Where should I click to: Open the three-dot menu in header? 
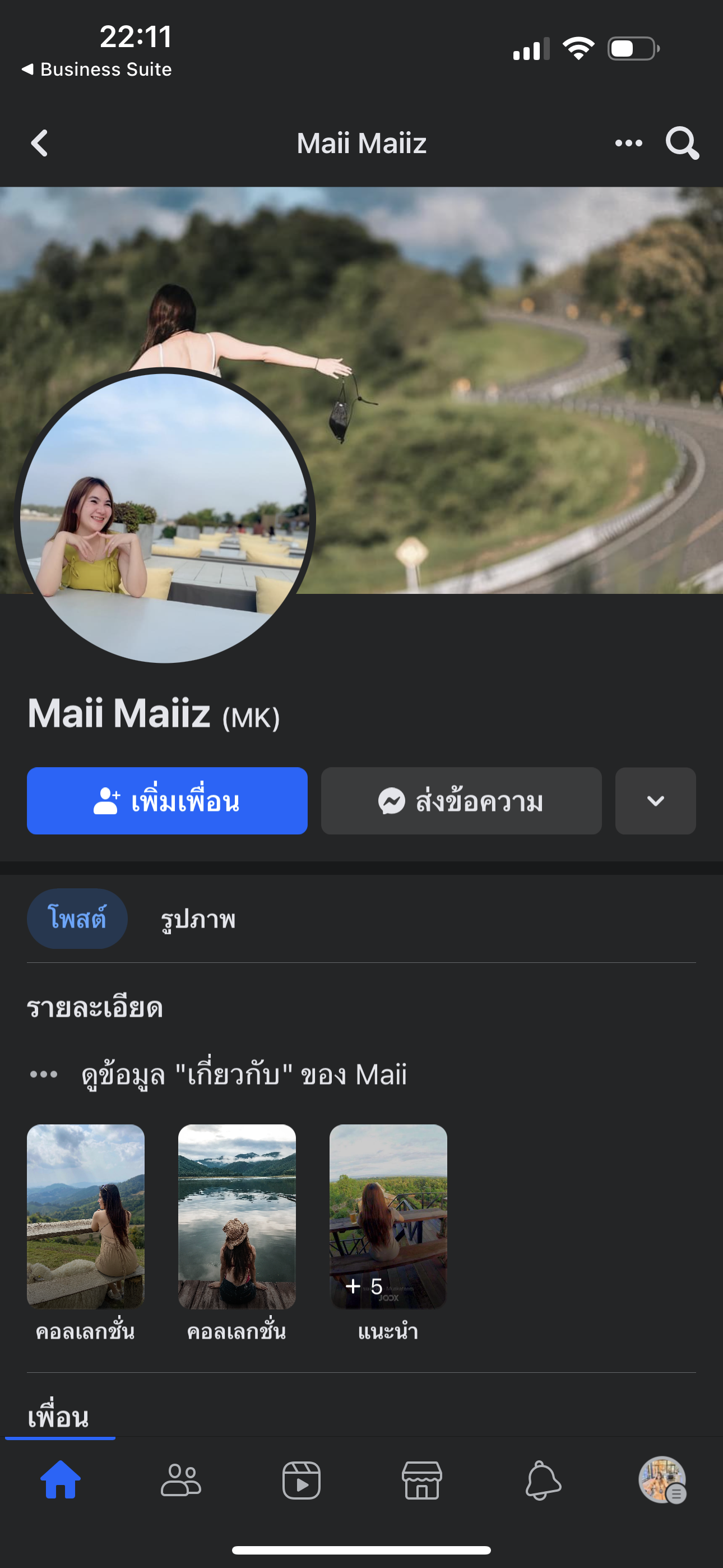pyautogui.click(x=628, y=144)
